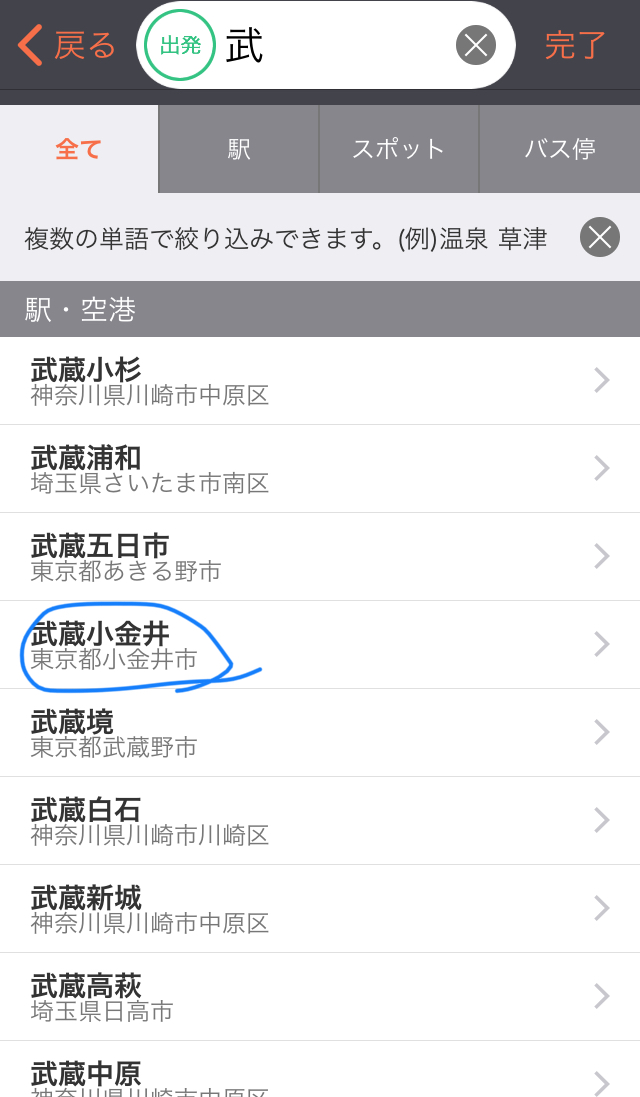Clear the departure search text

tap(476, 46)
